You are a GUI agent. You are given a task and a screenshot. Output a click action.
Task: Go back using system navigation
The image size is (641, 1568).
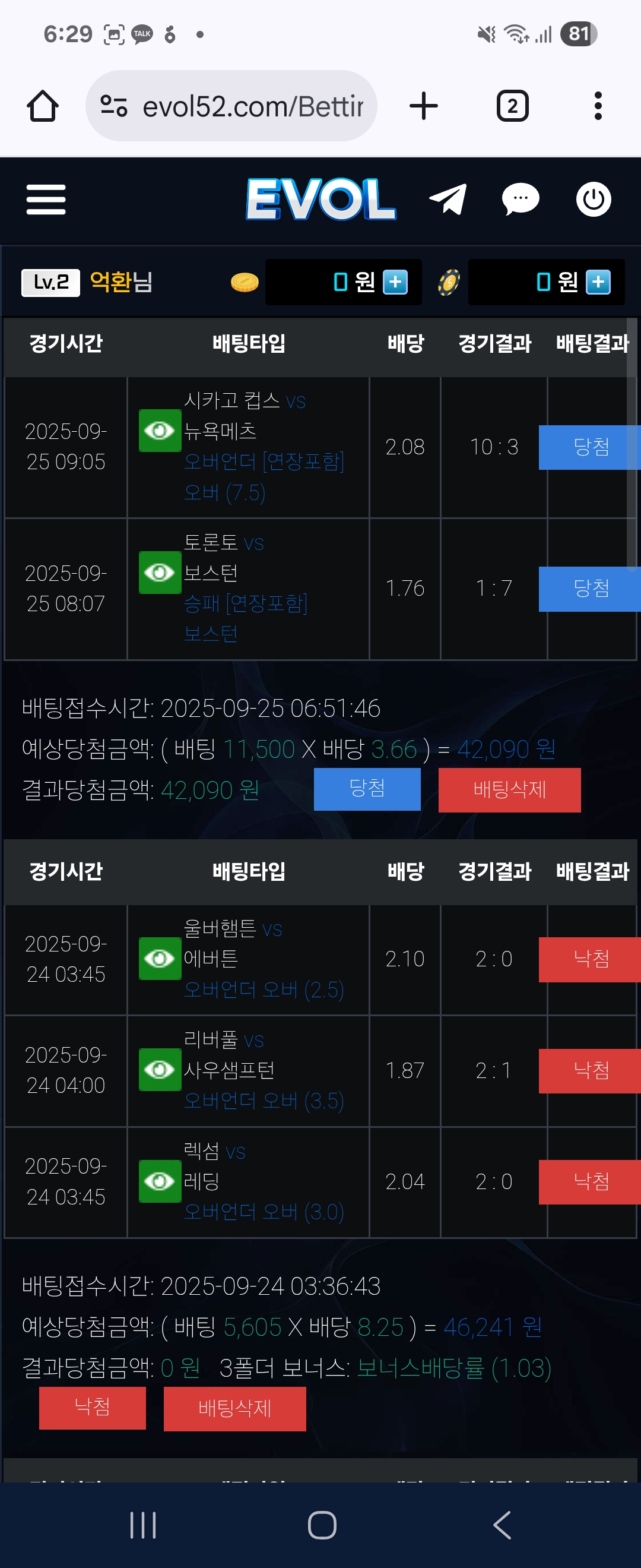point(502,1525)
